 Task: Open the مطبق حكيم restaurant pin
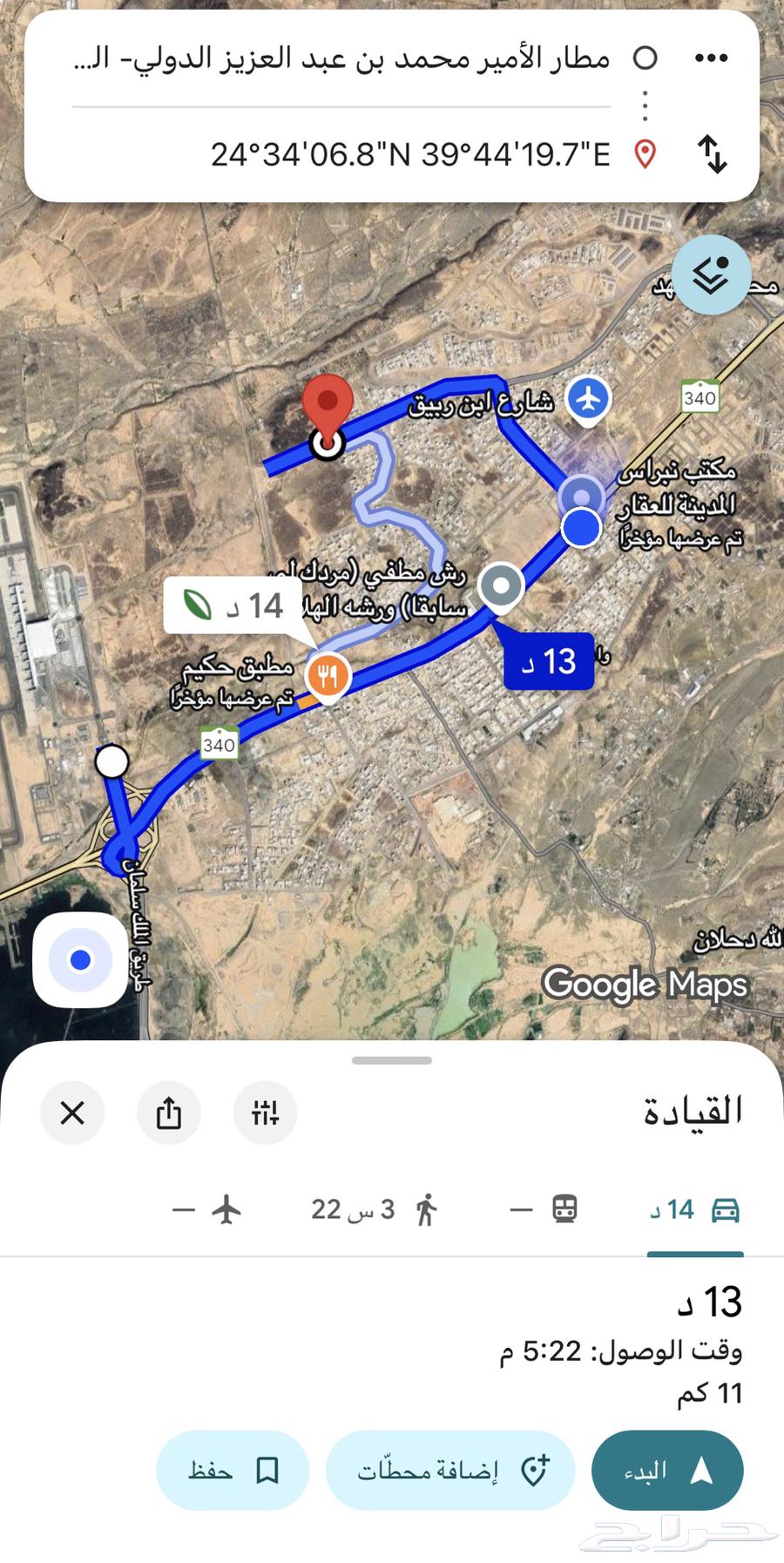328,675
